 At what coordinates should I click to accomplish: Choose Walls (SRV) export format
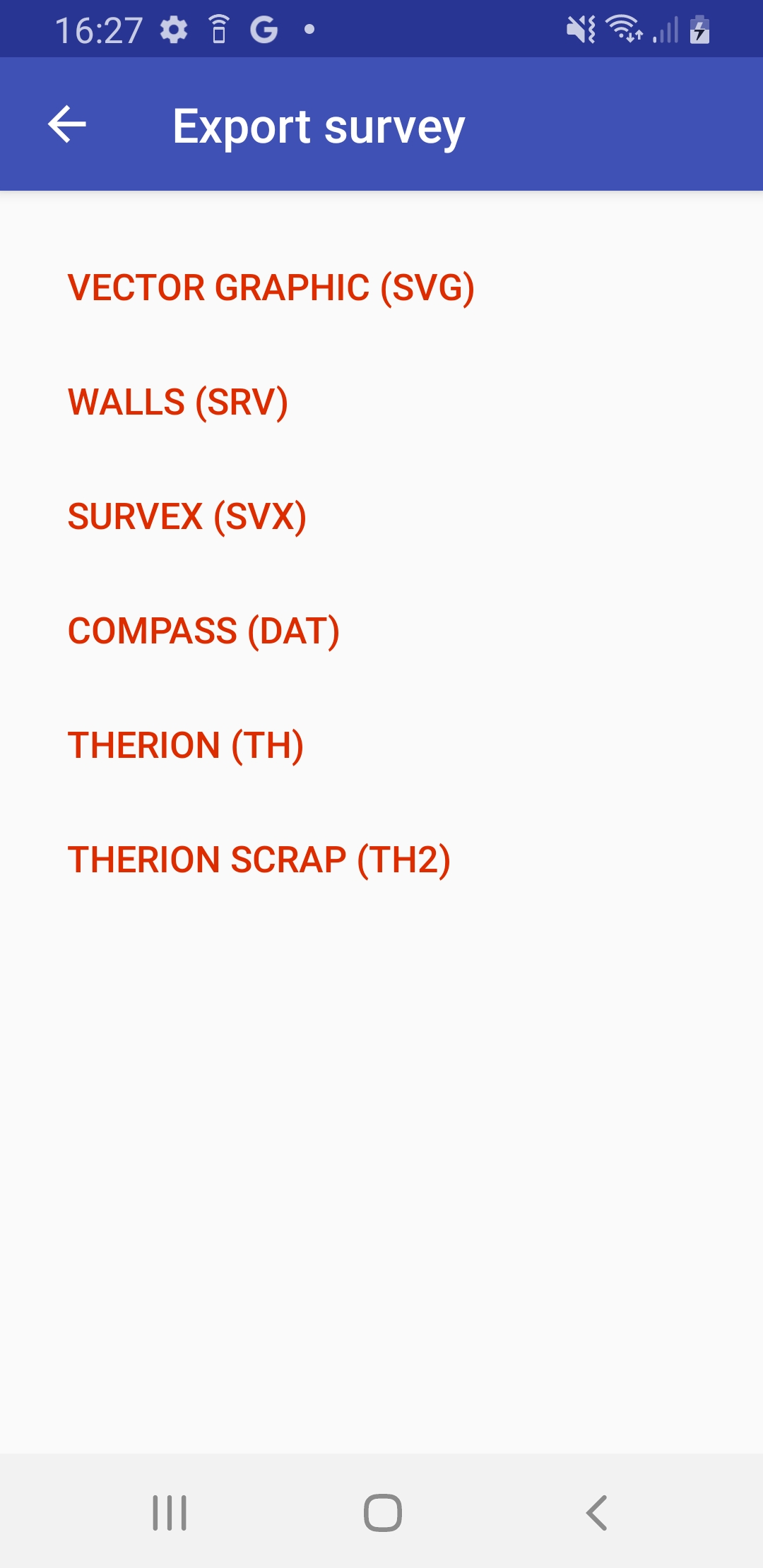click(178, 402)
